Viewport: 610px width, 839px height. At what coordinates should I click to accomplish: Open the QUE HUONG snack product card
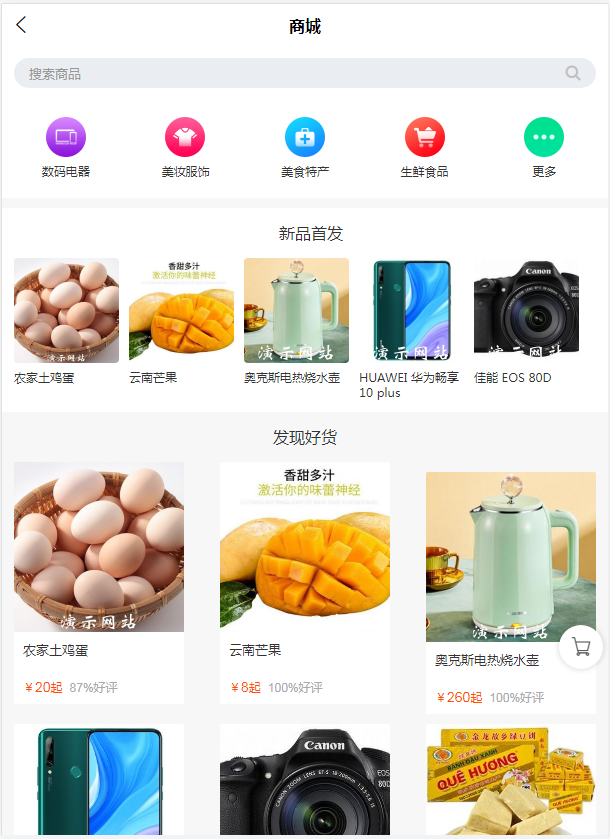tap(510, 780)
